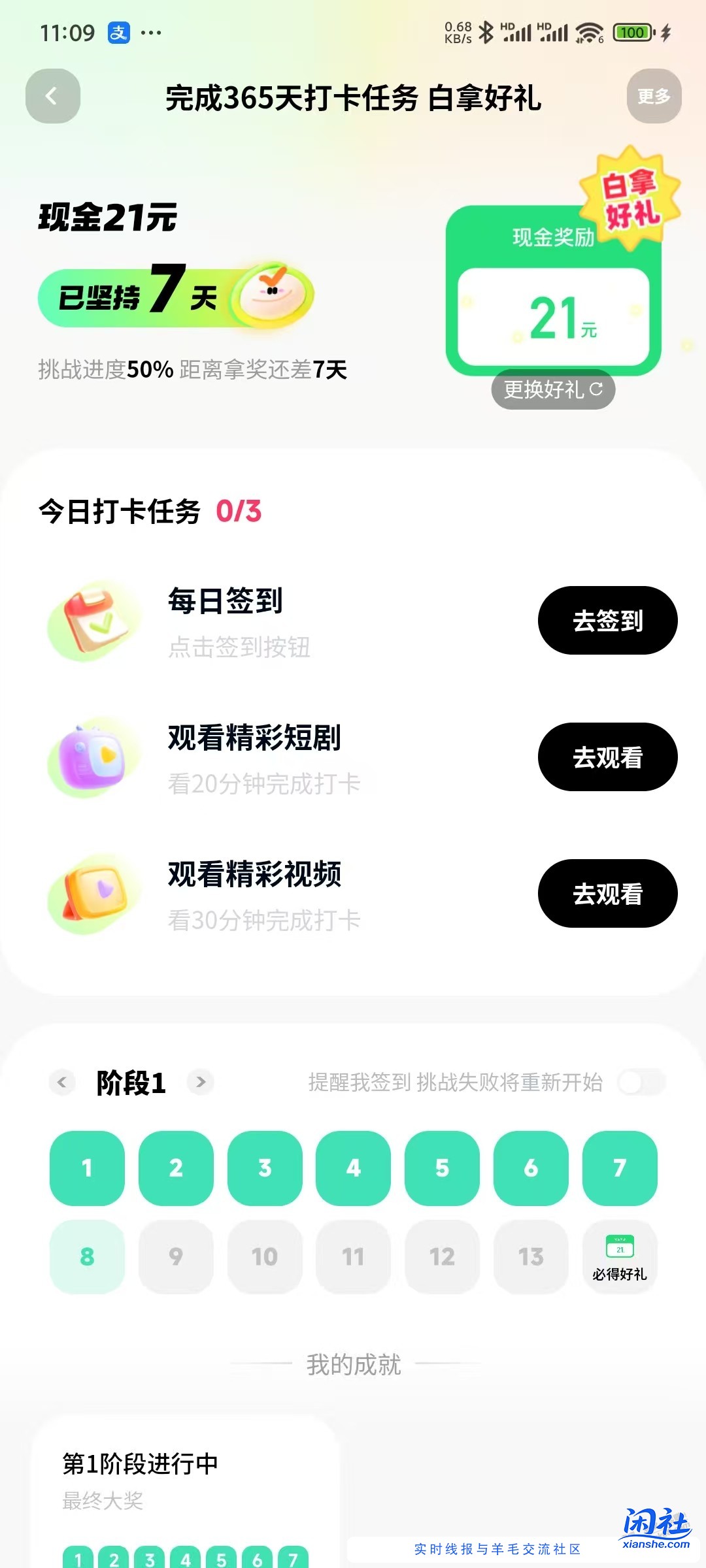
Task: Open 更多 options in top corner
Action: [x=654, y=97]
